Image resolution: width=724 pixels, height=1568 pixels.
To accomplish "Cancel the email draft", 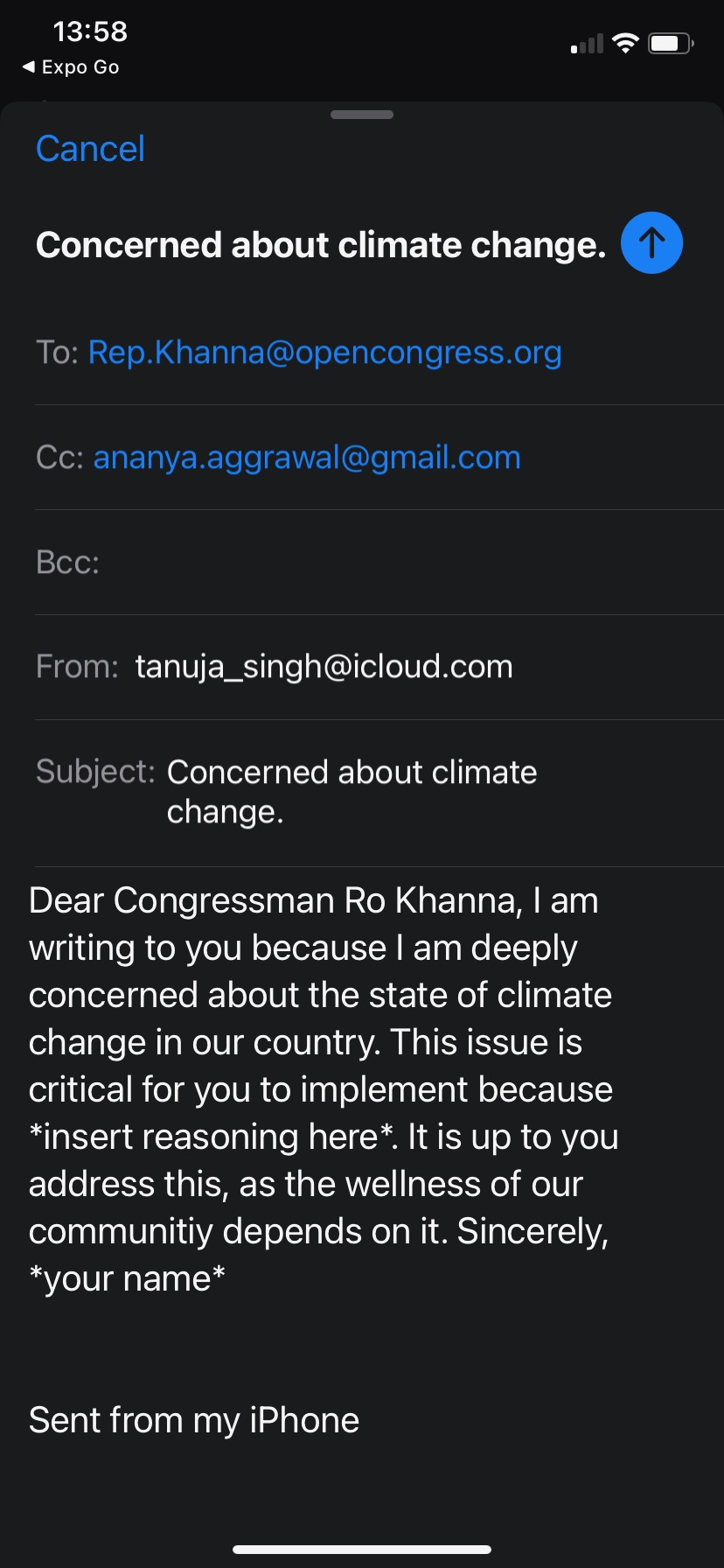I will click(x=90, y=149).
